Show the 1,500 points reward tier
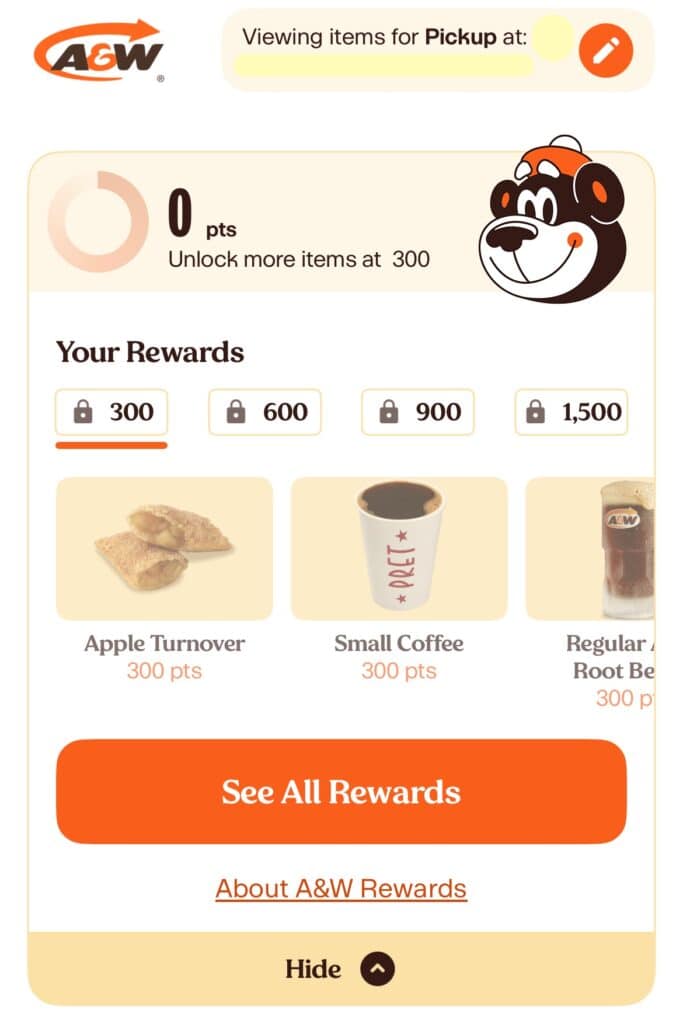683x1024 pixels. click(572, 412)
